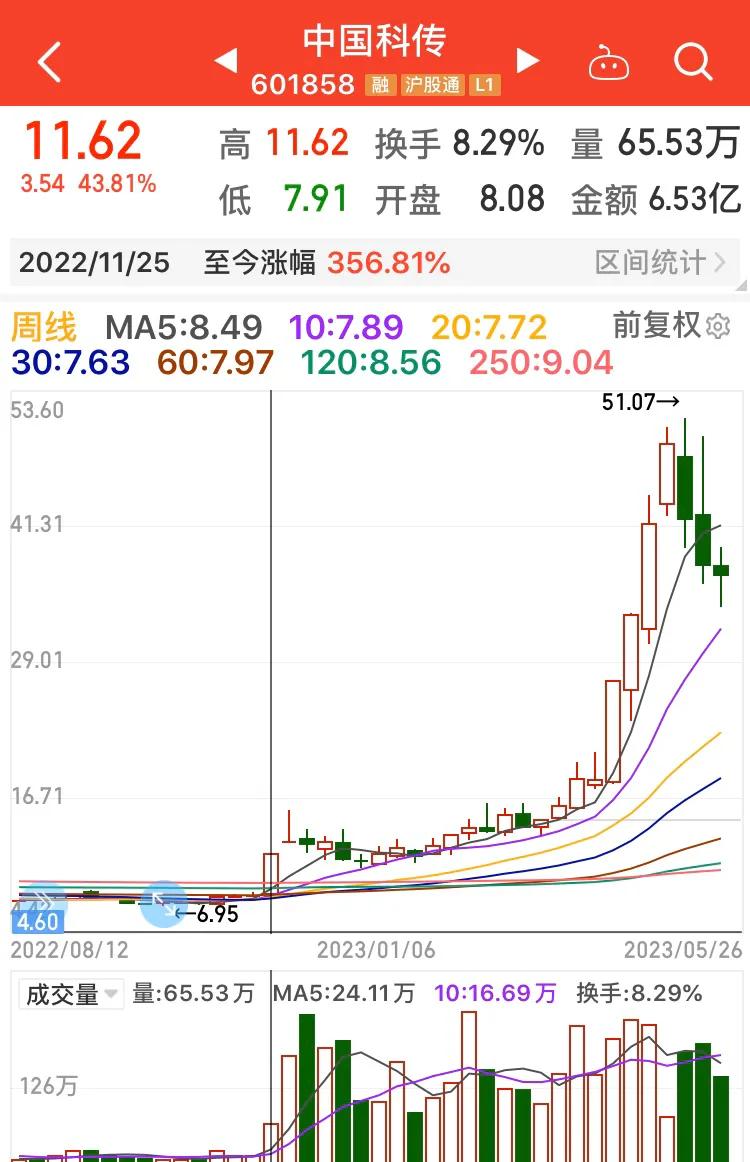750x1162 pixels.
Task: Open the search magnifier
Action: click(x=693, y=61)
